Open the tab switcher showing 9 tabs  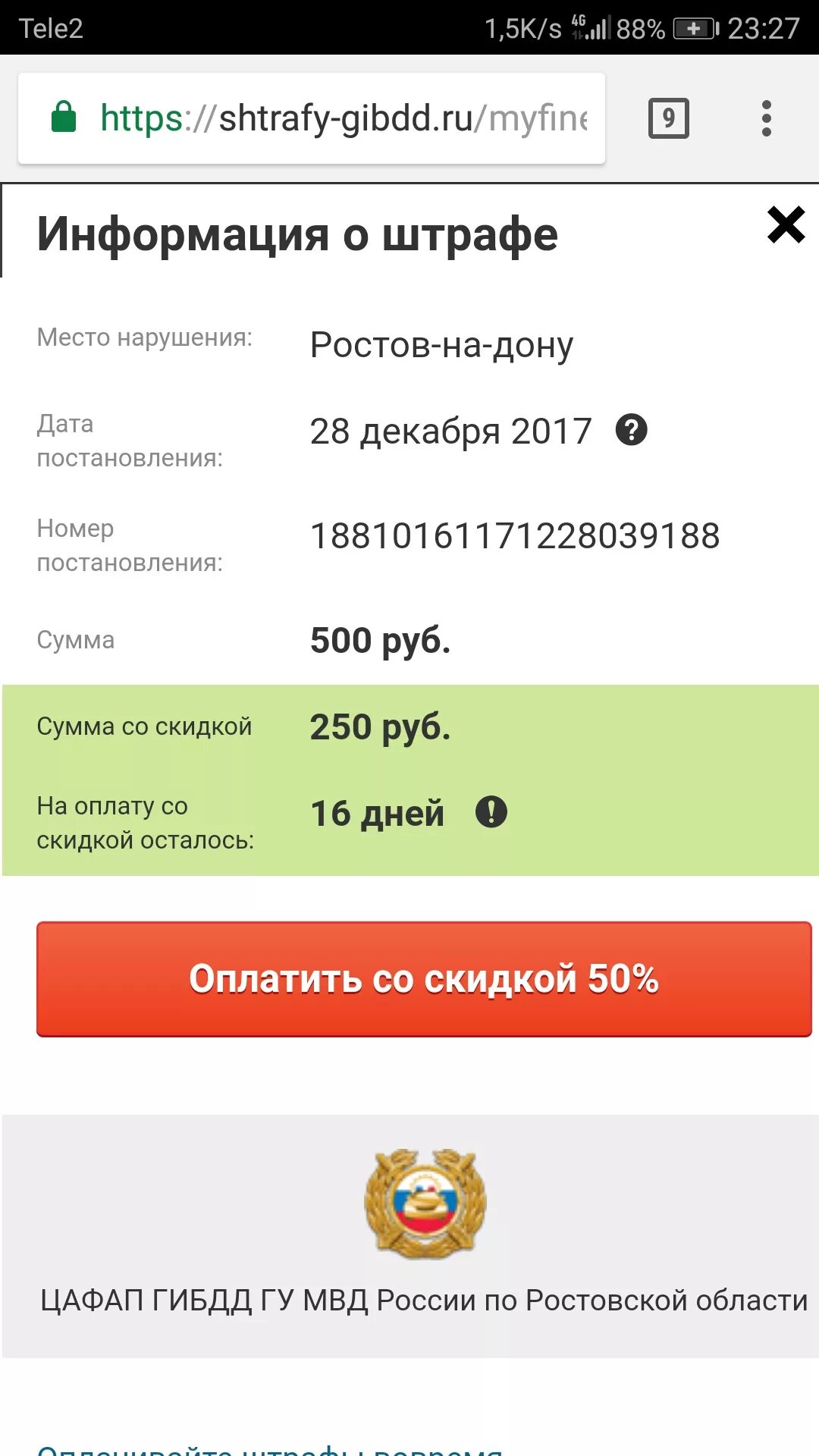(x=668, y=118)
